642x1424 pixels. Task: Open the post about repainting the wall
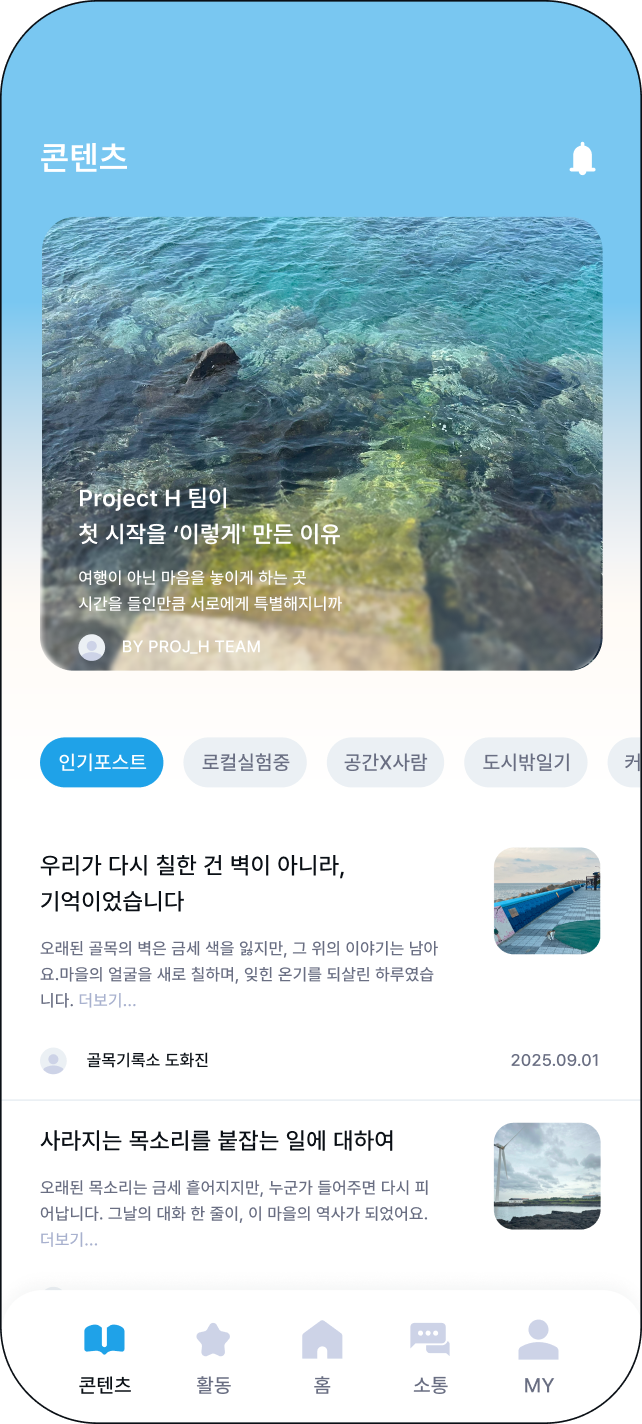tap(192, 883)
